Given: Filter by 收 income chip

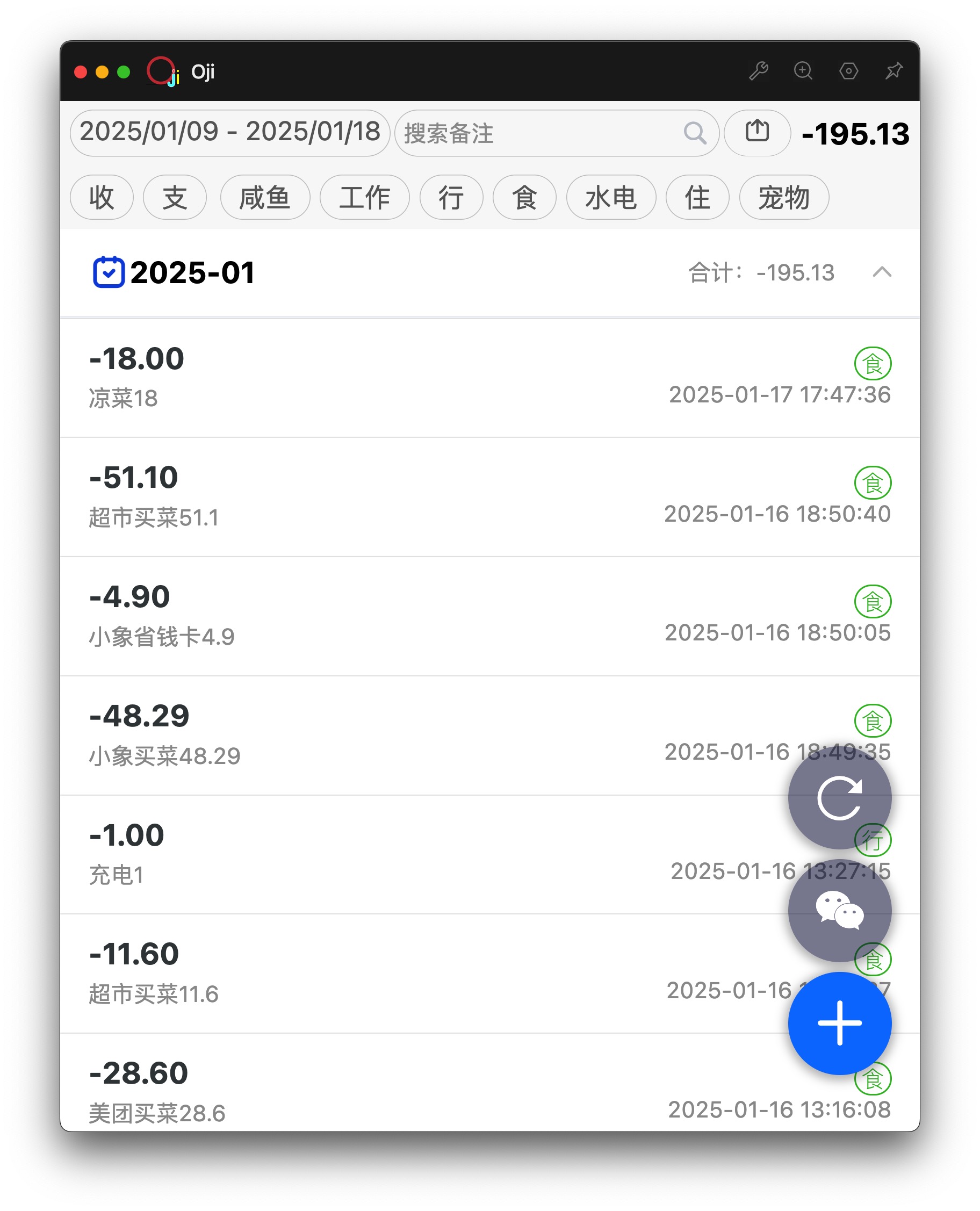Looking at the screenshot, I should 102,198.
